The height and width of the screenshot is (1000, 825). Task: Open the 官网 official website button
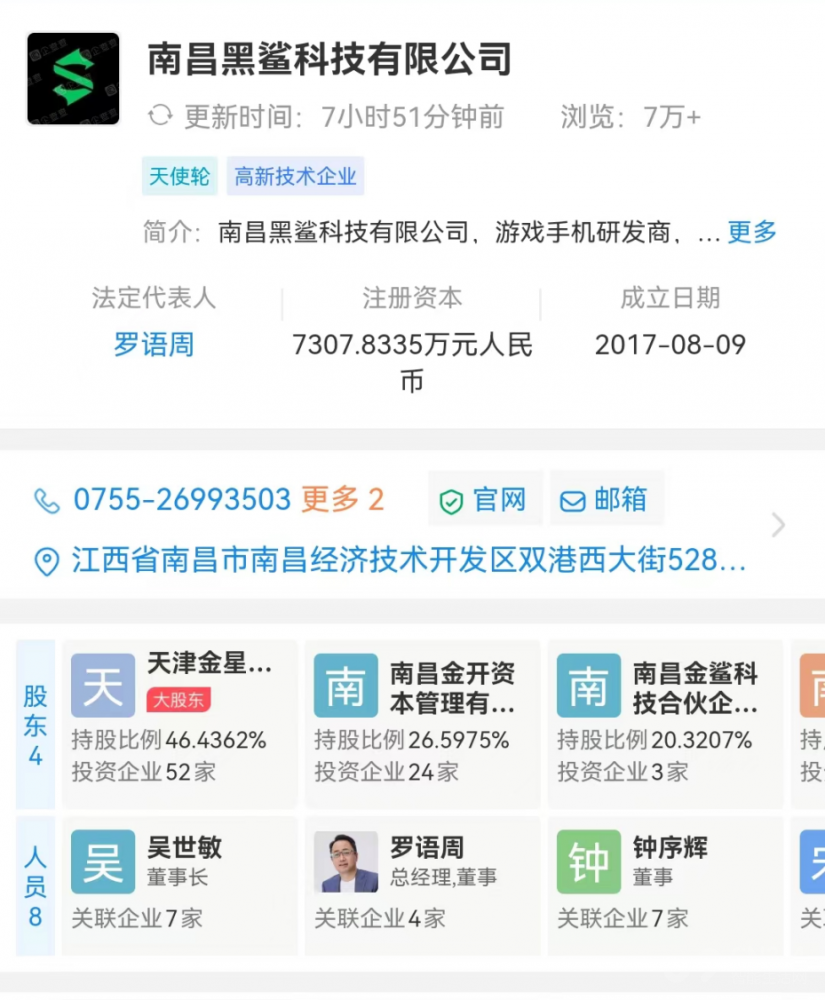tap(485, 499)
